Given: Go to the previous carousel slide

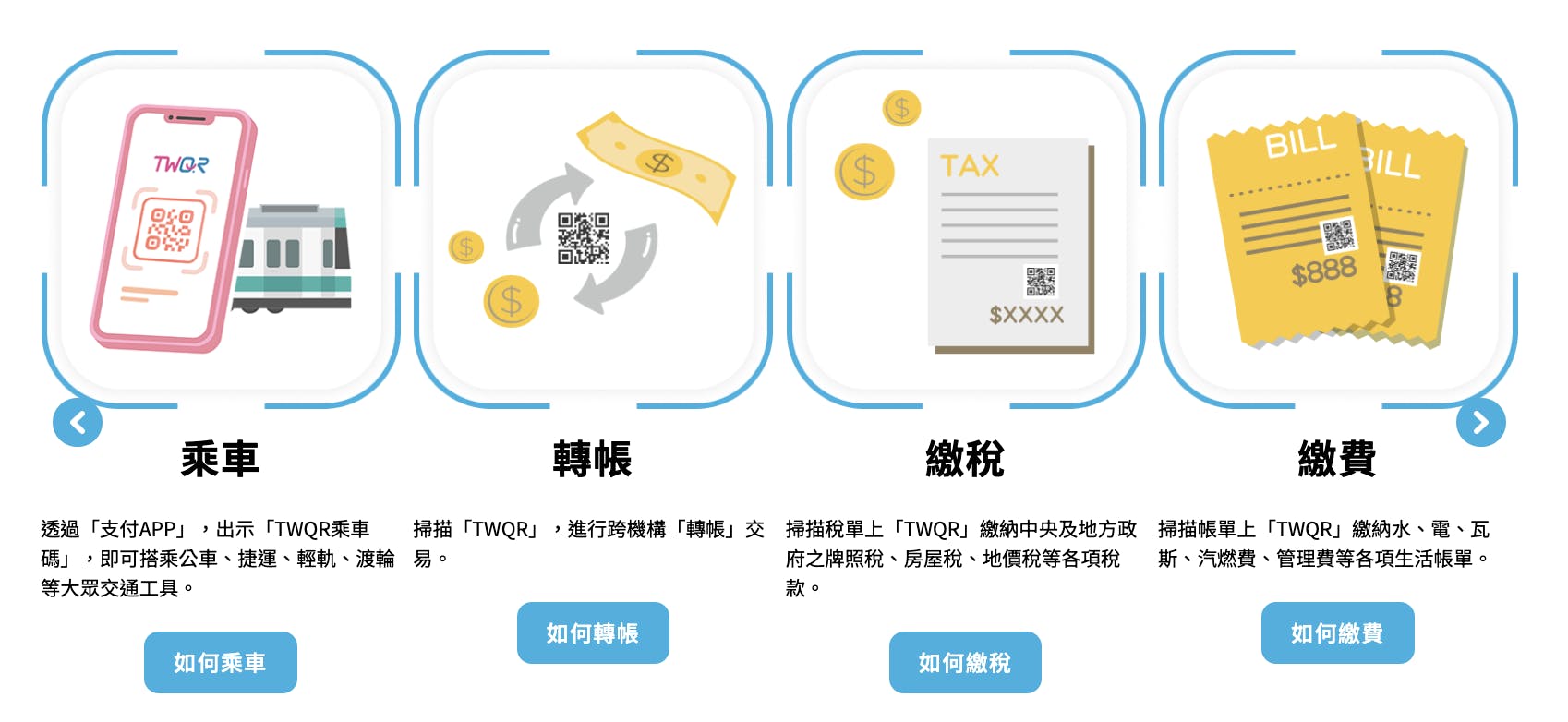Looking at the screenshot, I should (78, 423).
